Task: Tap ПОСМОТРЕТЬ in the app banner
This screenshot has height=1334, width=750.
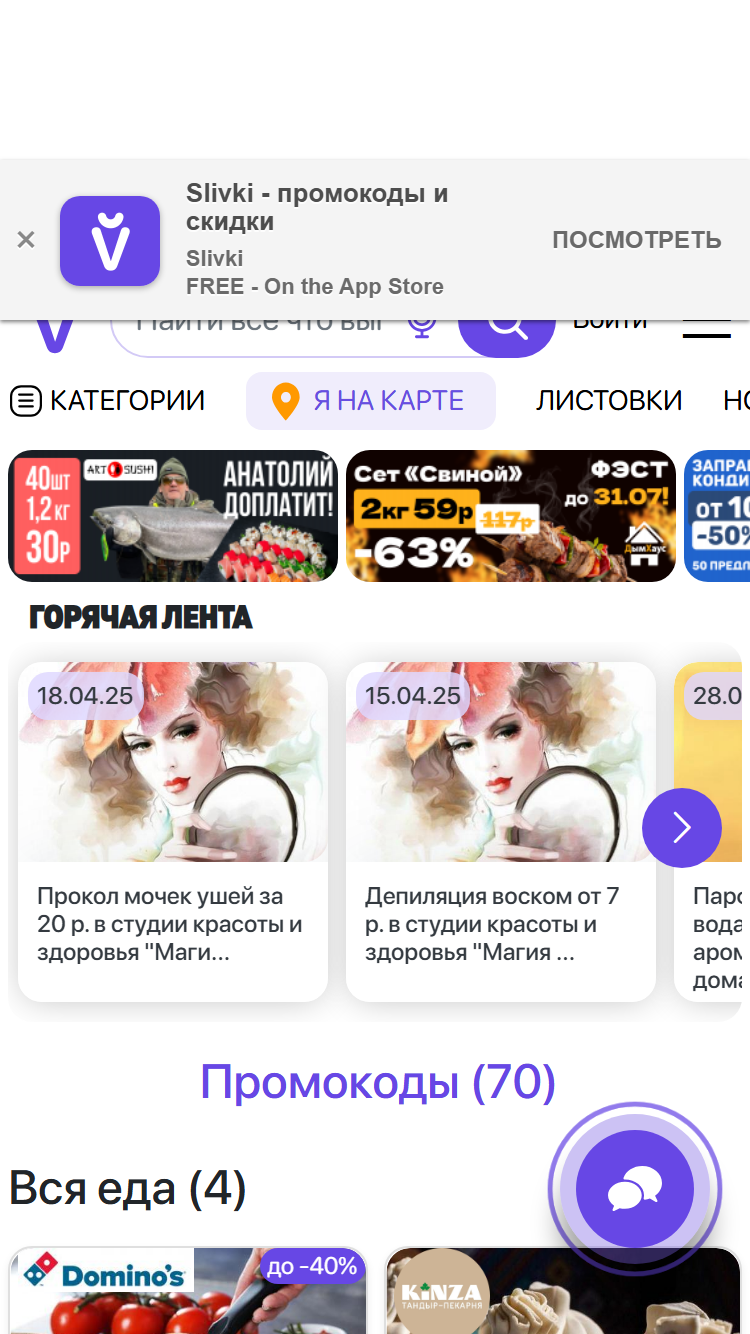Action: coord(636,240)
